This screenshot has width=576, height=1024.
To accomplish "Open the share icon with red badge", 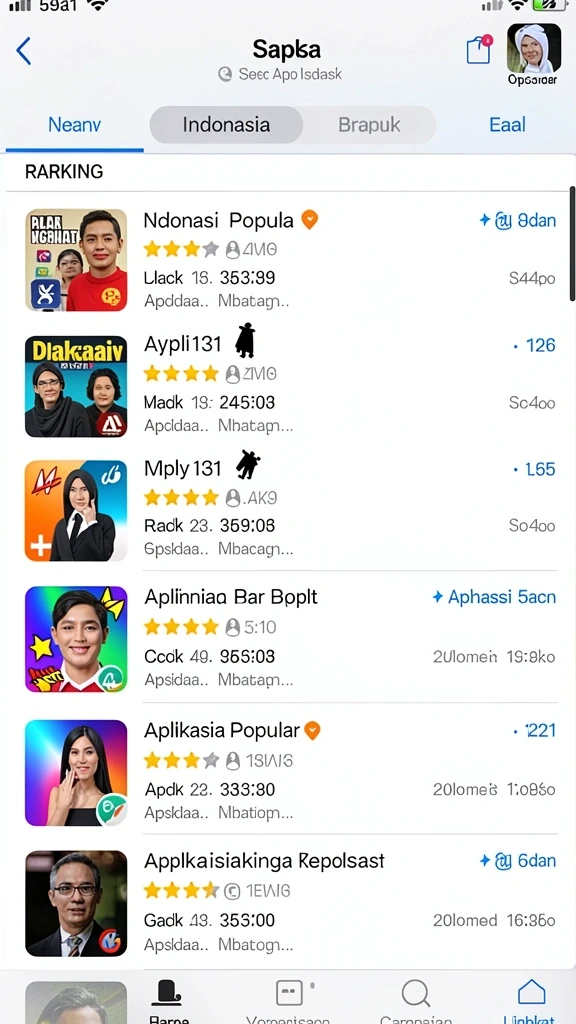I will click(x=479, y=50).
